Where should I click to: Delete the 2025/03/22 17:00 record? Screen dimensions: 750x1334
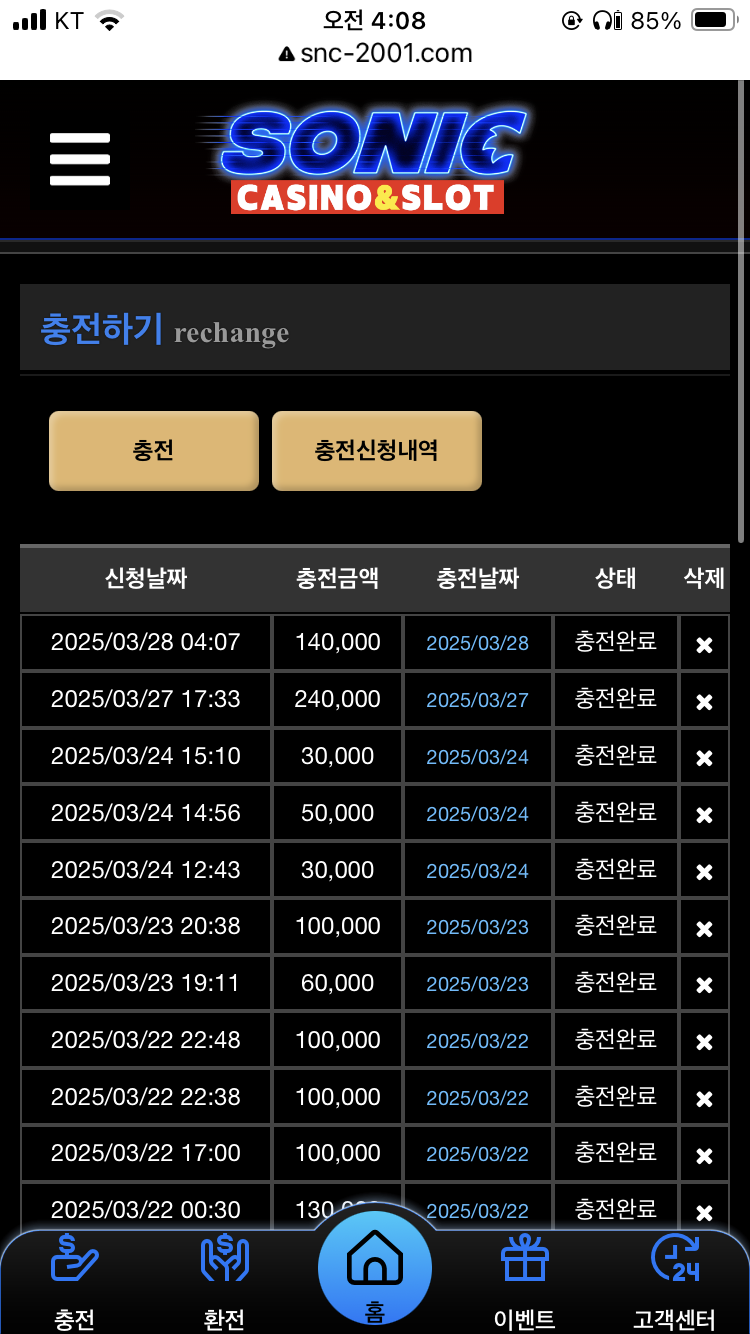(704, 1155)
